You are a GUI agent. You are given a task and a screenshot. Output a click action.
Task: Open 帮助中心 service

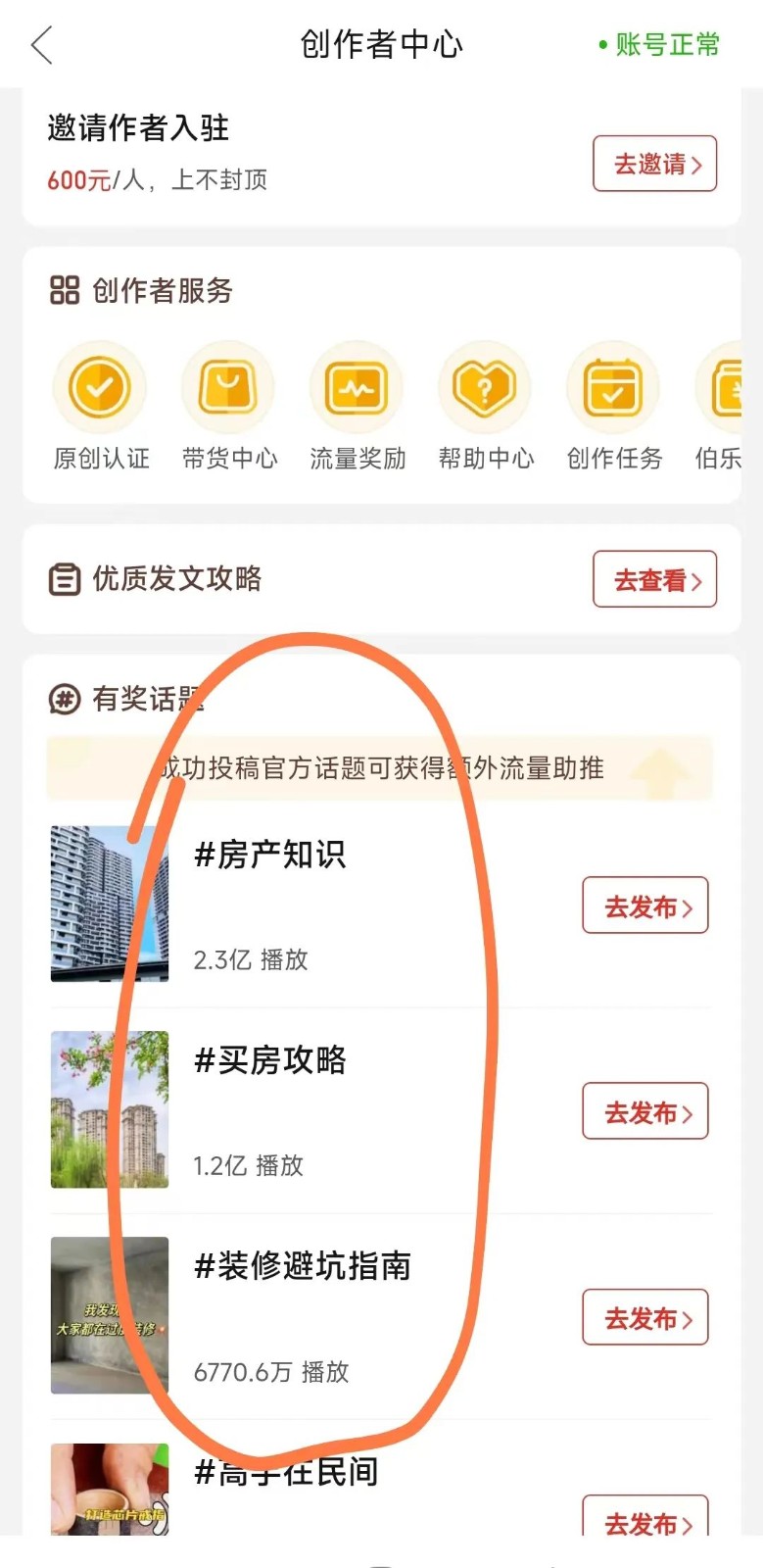tap(485, 388)
